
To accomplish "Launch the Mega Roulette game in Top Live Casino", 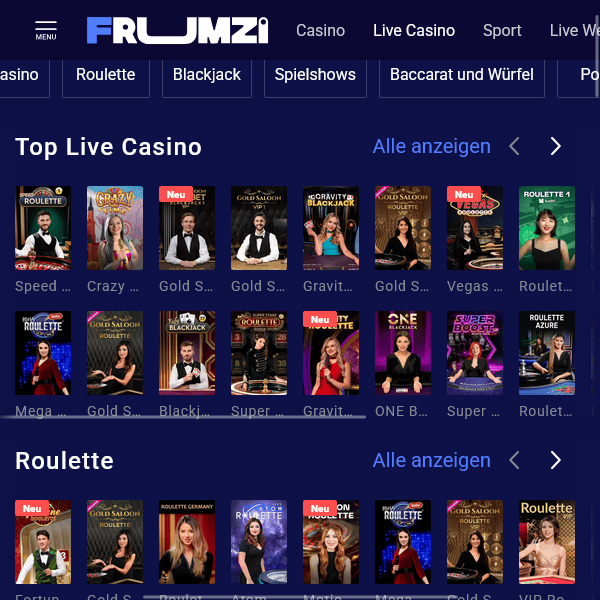I will (x=43, y=353).
